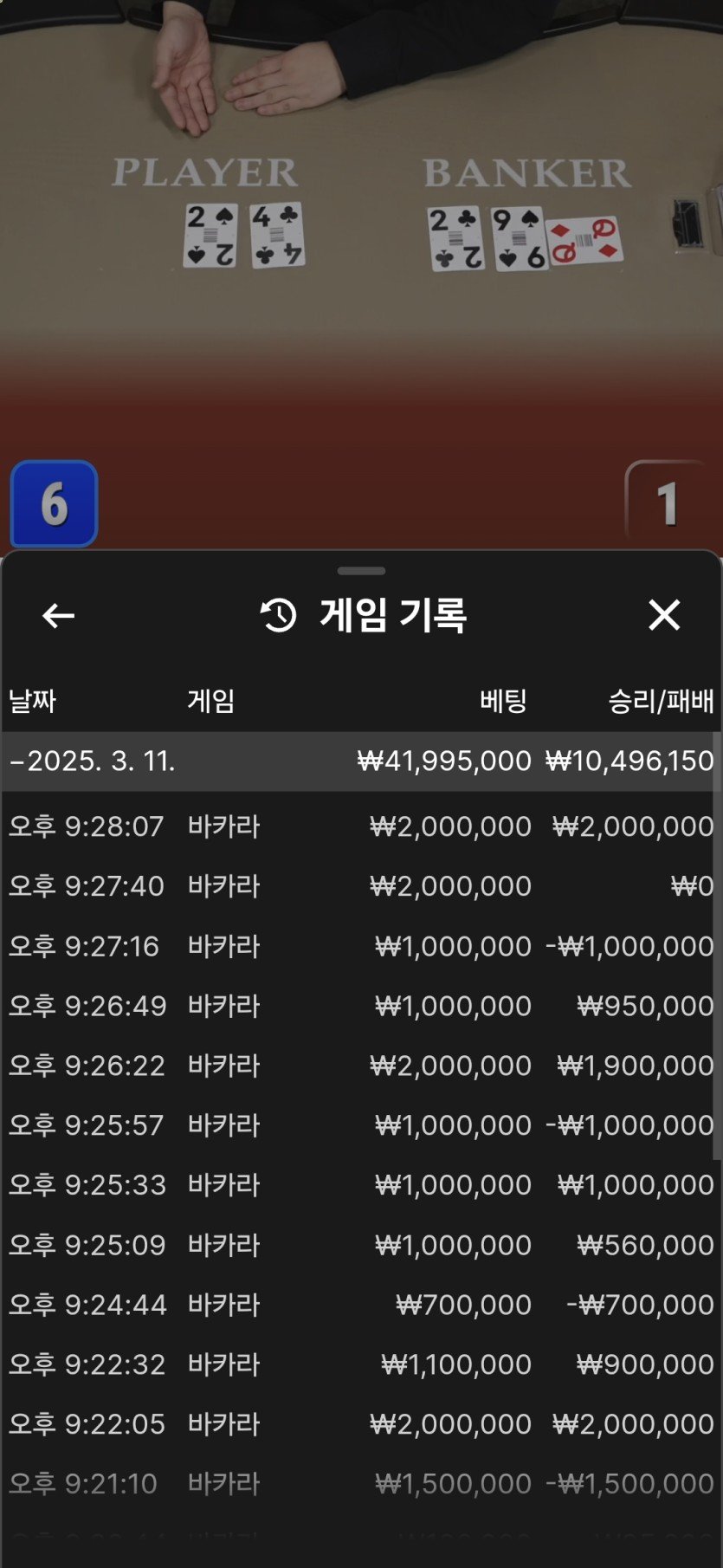Image resolution: width=723 pixels, height=1568 pixels.
Task: Select the 오후 9:22:05 바카라 entry
Action: point(360,1424)
